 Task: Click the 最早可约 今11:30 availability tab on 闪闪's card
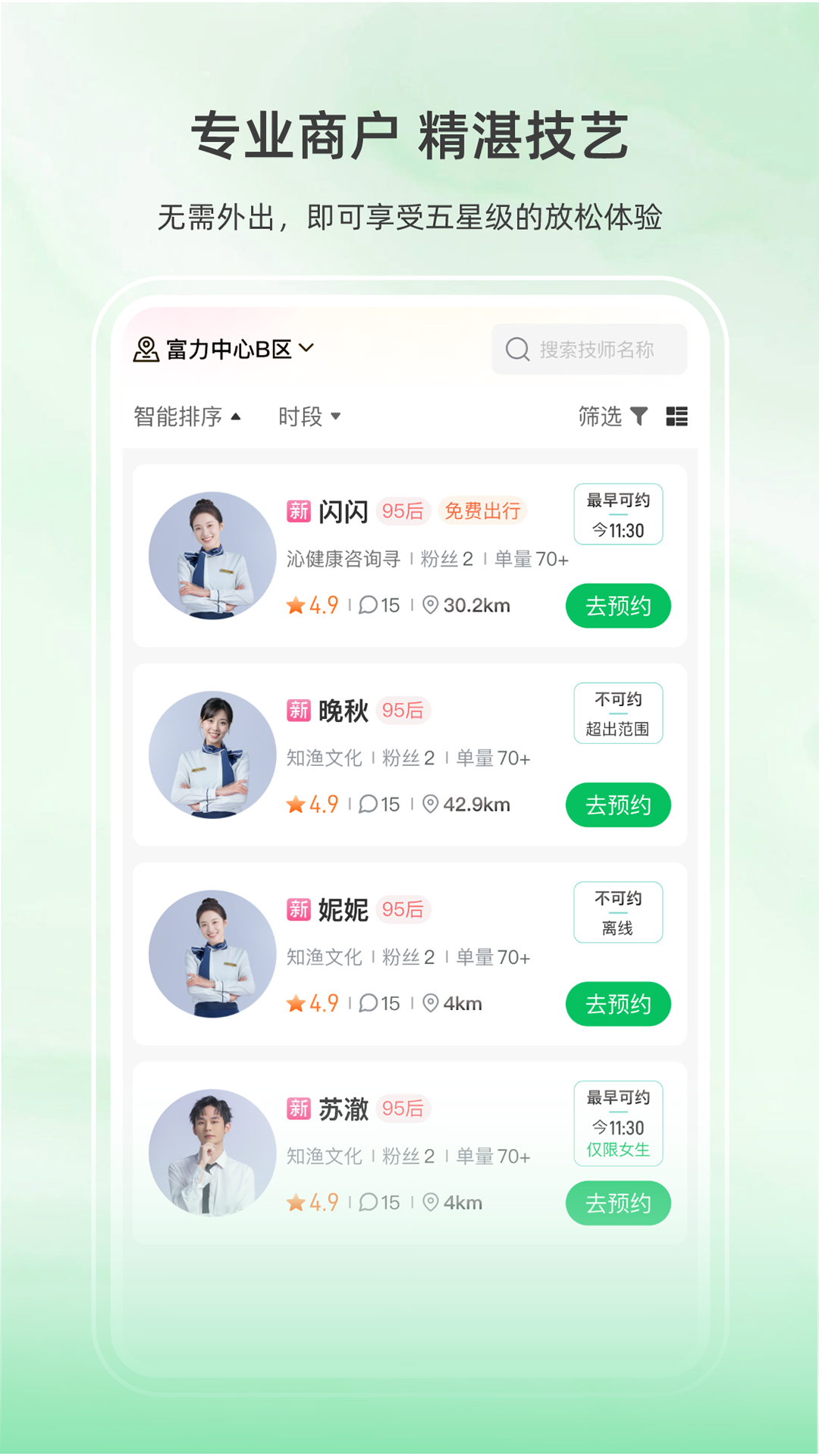[x=619, y=513]
